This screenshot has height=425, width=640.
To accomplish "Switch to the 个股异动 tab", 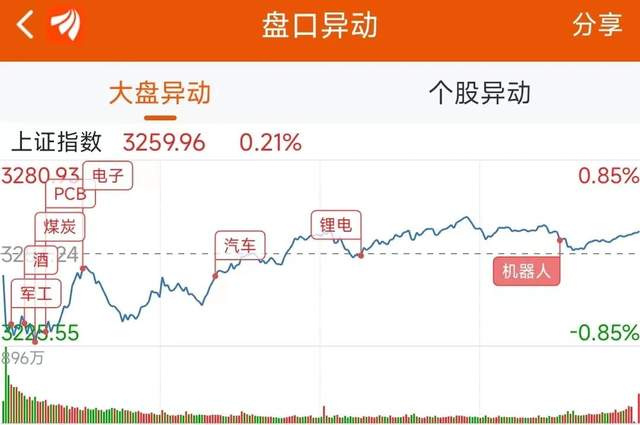I will pyautogui.click(x=479, y=93).
